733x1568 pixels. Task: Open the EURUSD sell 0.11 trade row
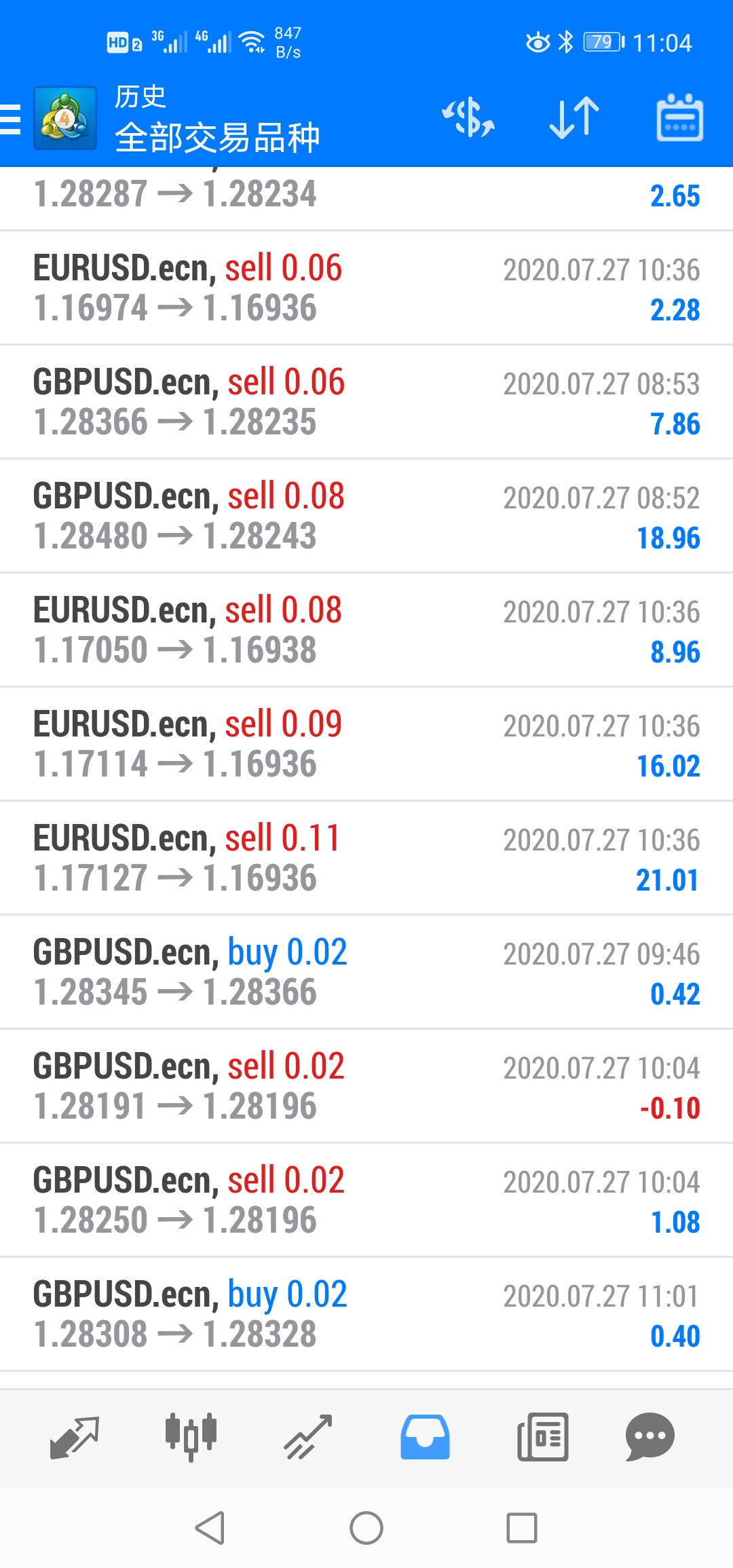[x=366, y=859]
